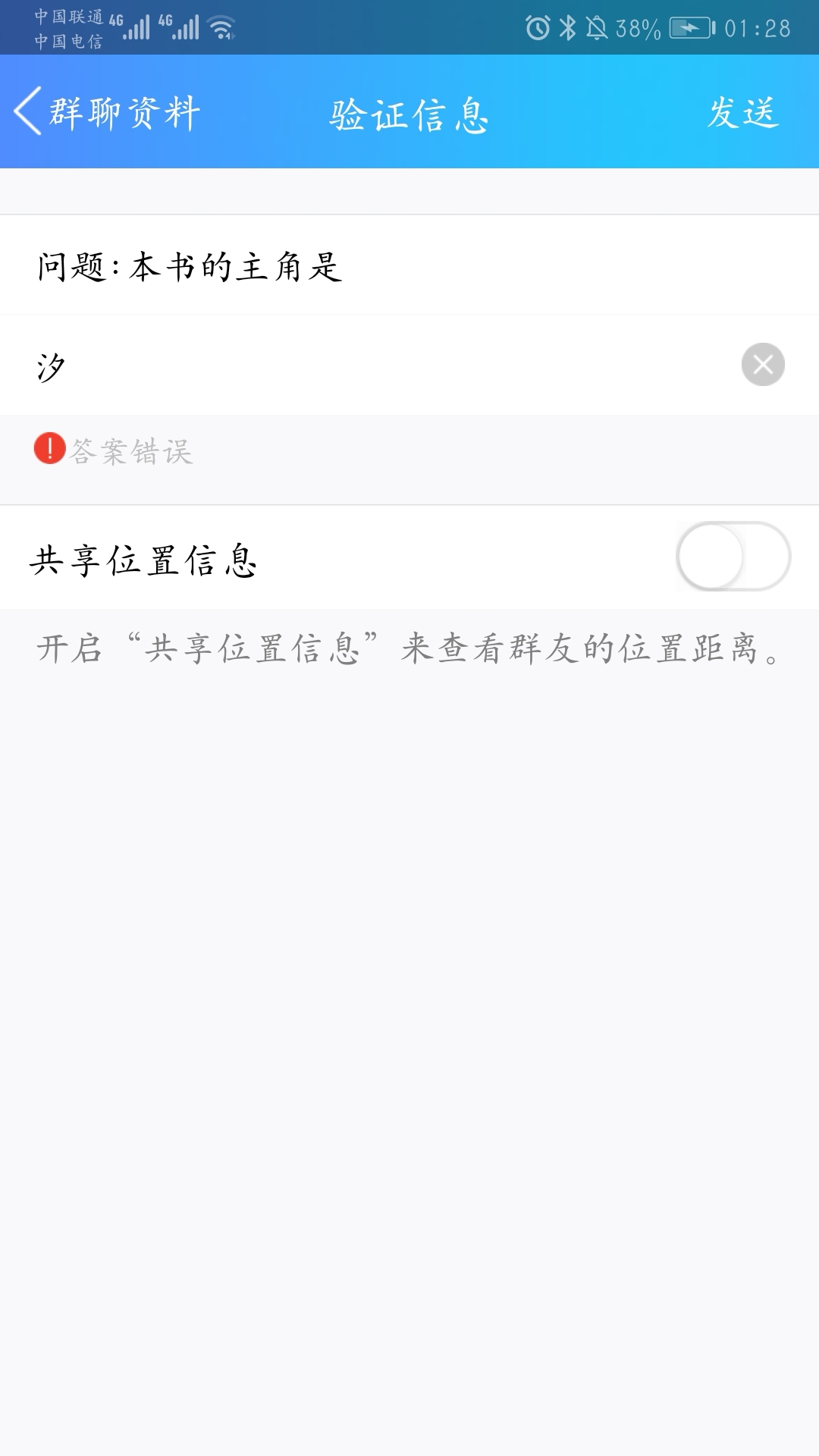Go back to 群聊资料
Image resolution: width=819 pixels, height=1456 pixels.
pyautogui.click(x=106, y=112)
